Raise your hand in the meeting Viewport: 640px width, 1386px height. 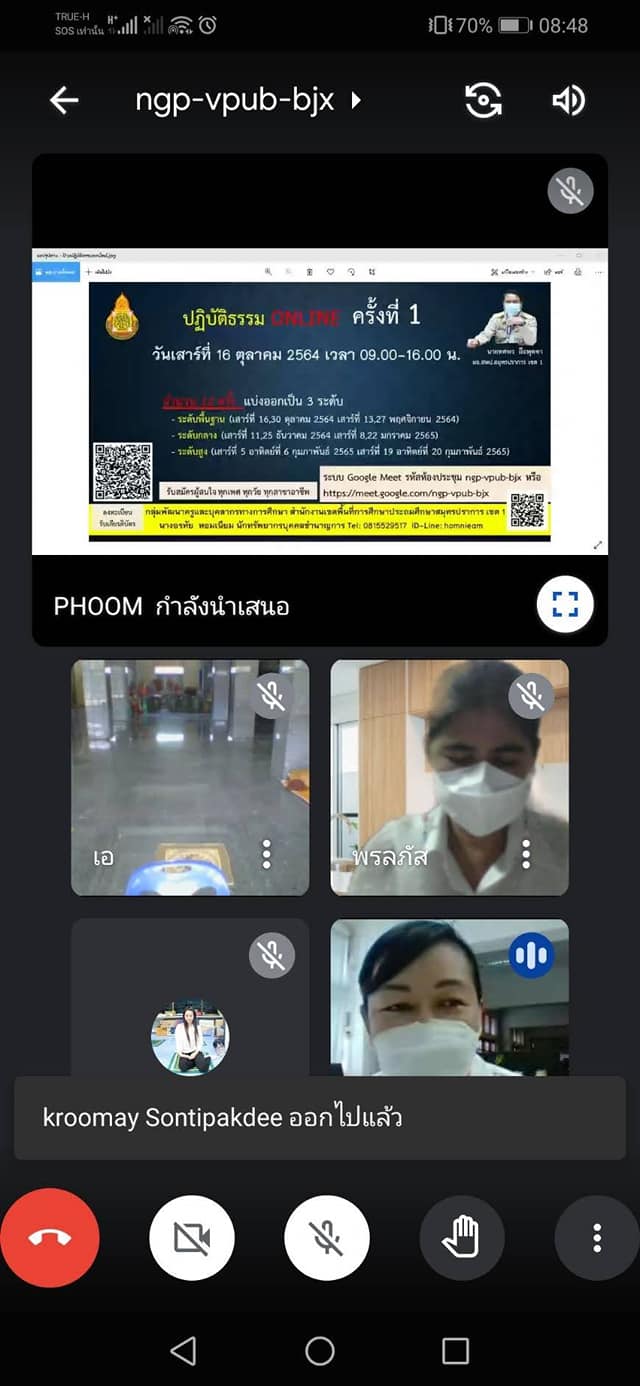tap(462, 1238)
